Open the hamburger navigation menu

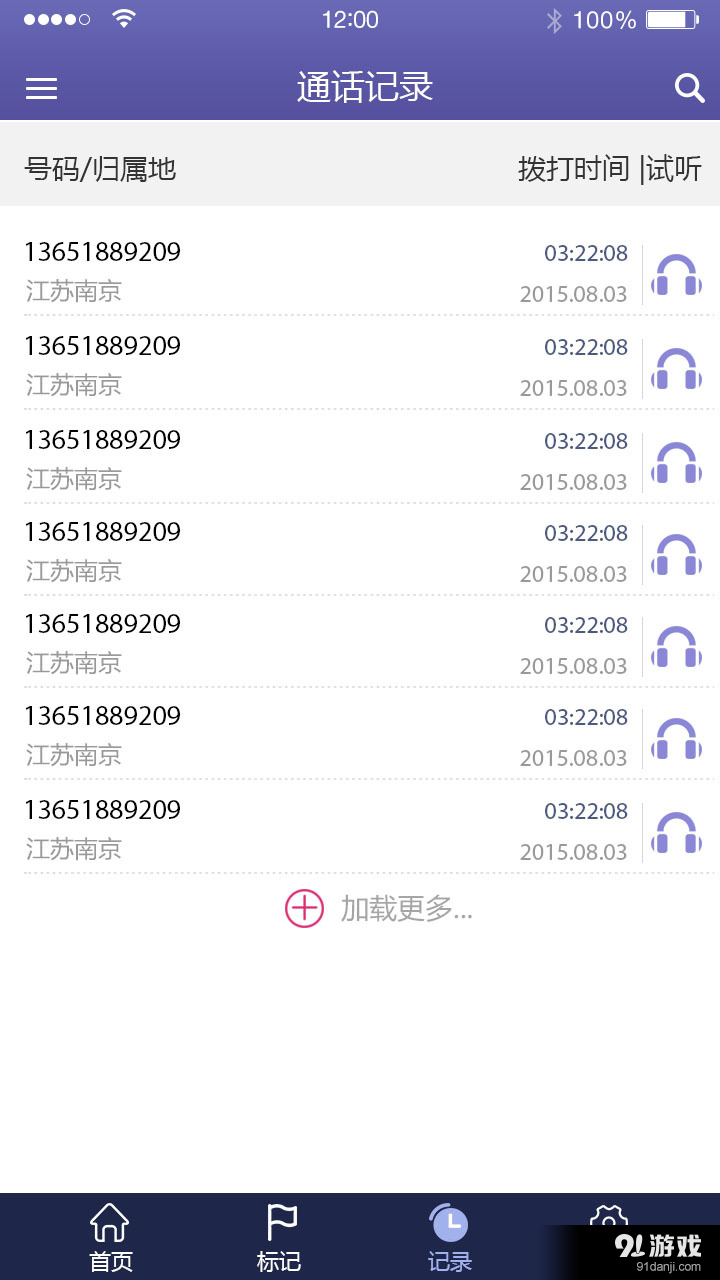[x=40, y=88]
